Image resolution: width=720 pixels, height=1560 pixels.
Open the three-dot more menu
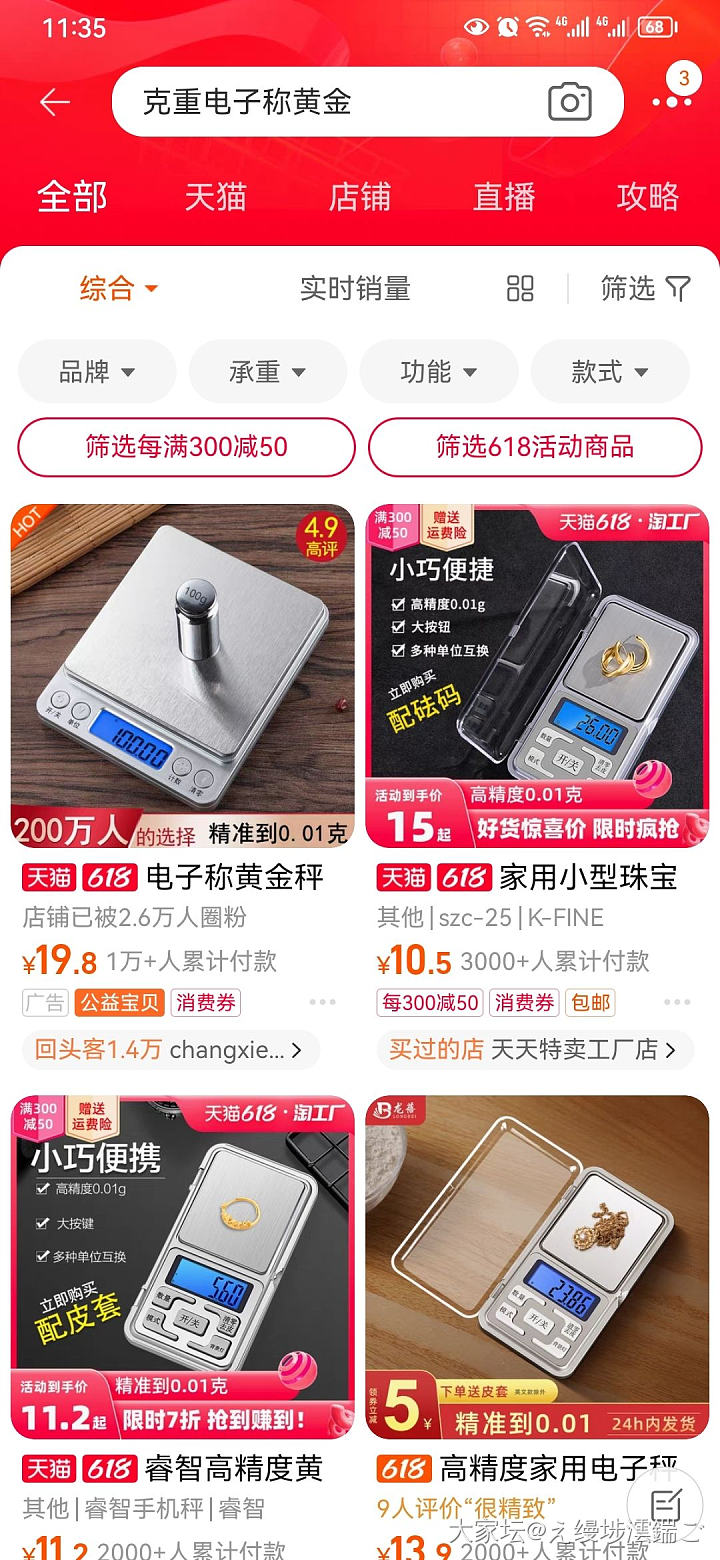click(670, 102)
